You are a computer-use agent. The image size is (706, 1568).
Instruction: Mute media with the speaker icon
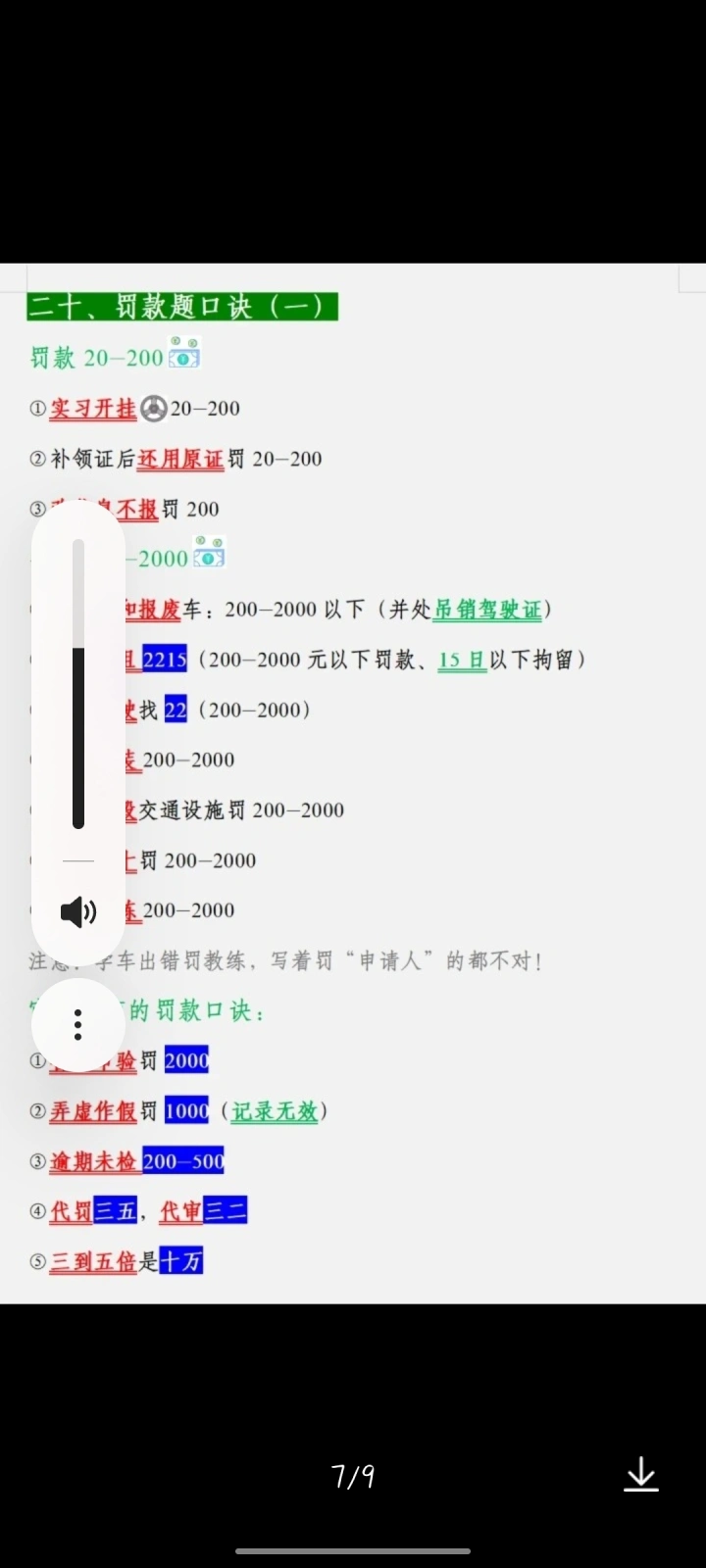(78, 912)
